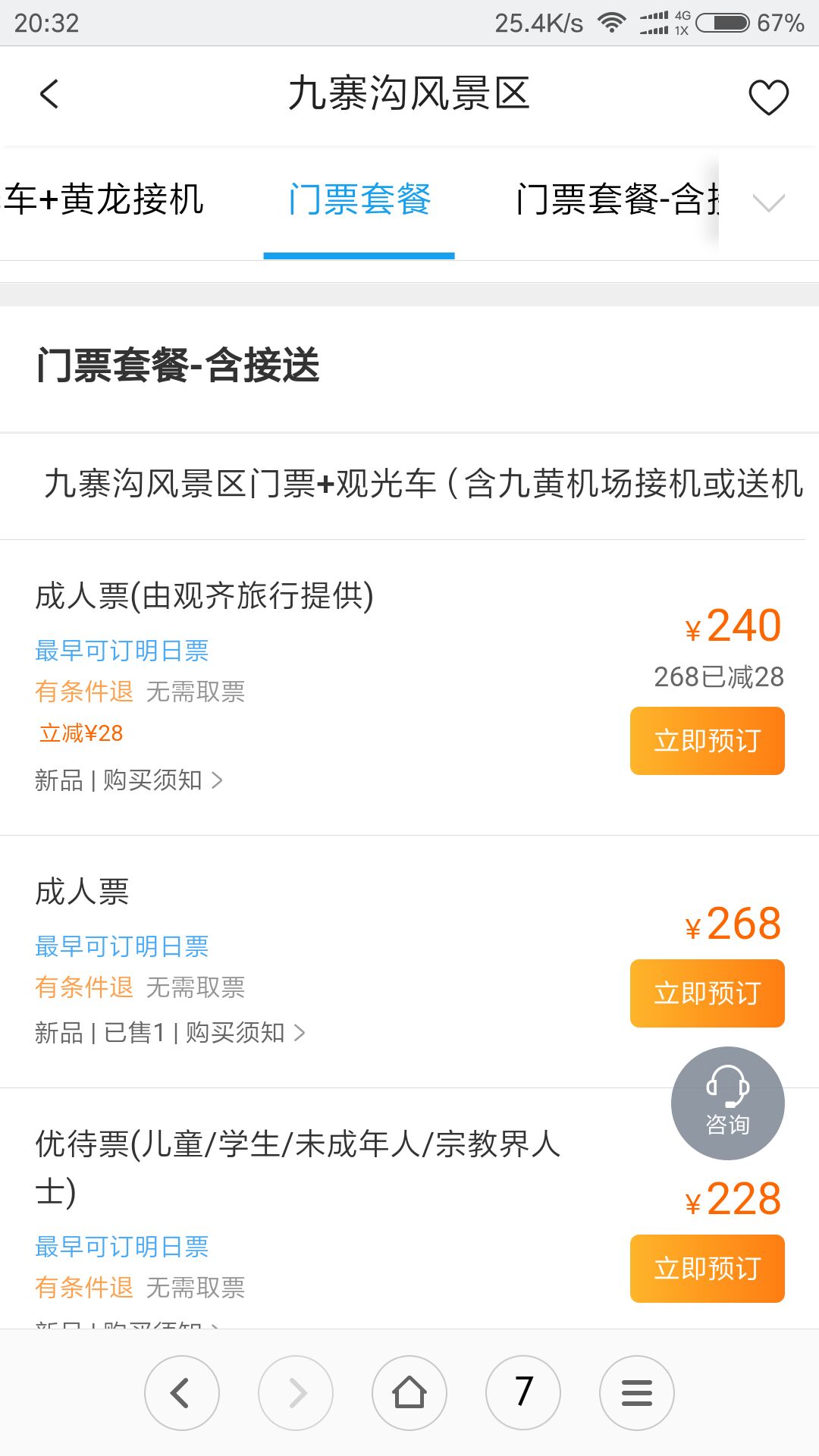
Task: Go back from 九寨沟风景区 page
Action: 49,95
